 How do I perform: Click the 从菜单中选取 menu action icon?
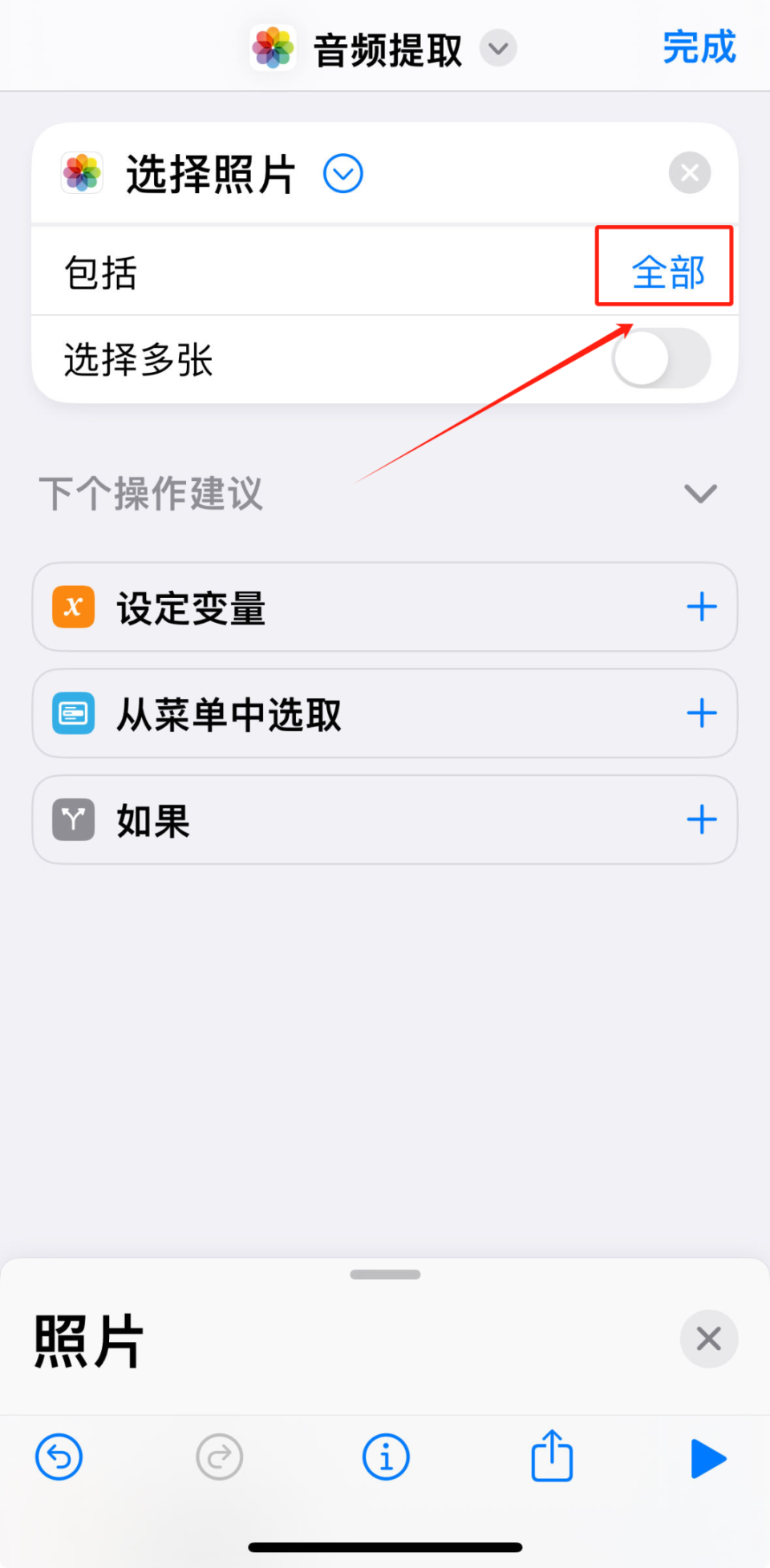coord(72,713)
